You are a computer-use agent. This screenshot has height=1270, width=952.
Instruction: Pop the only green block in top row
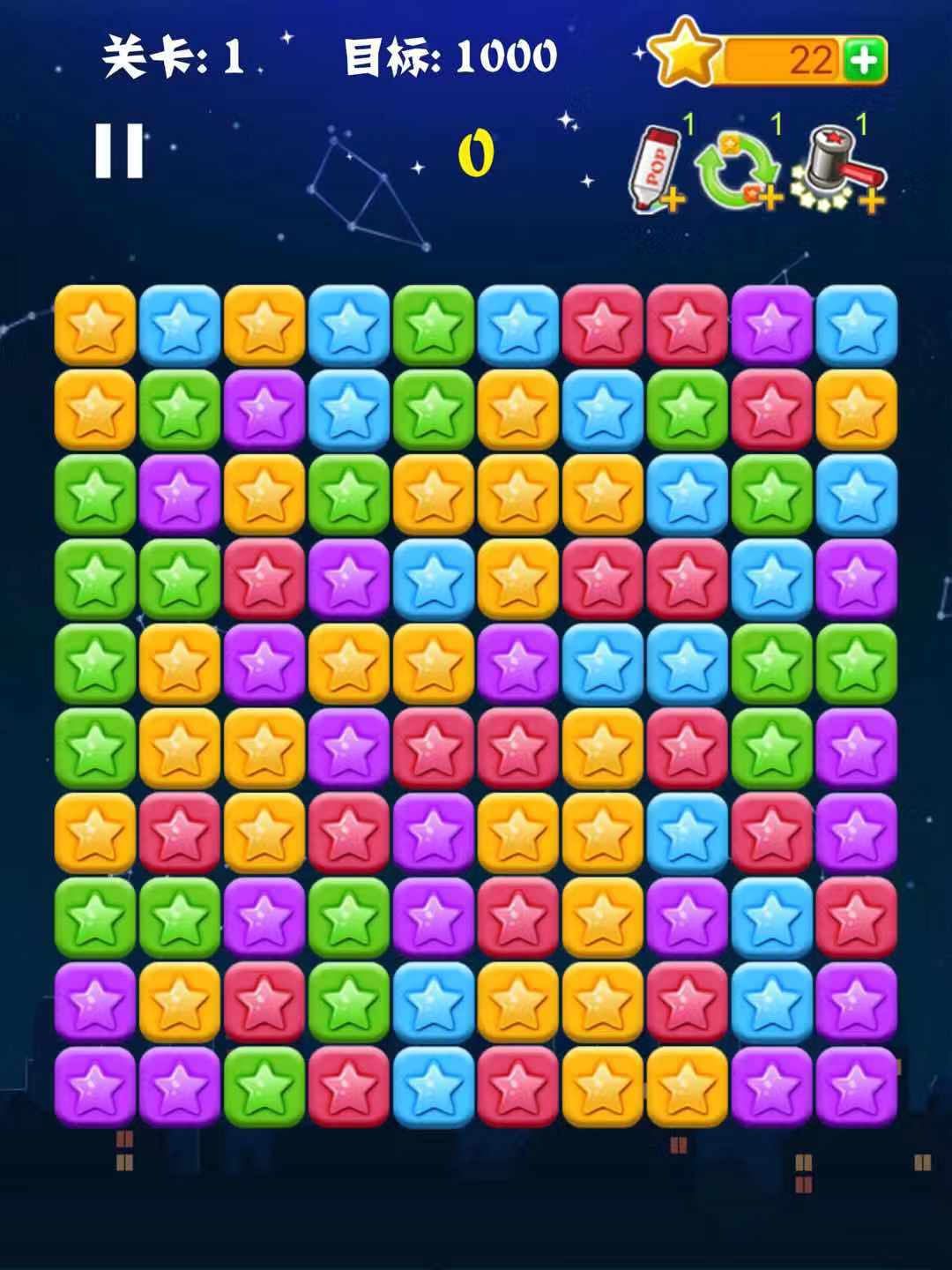click(434, 325)
